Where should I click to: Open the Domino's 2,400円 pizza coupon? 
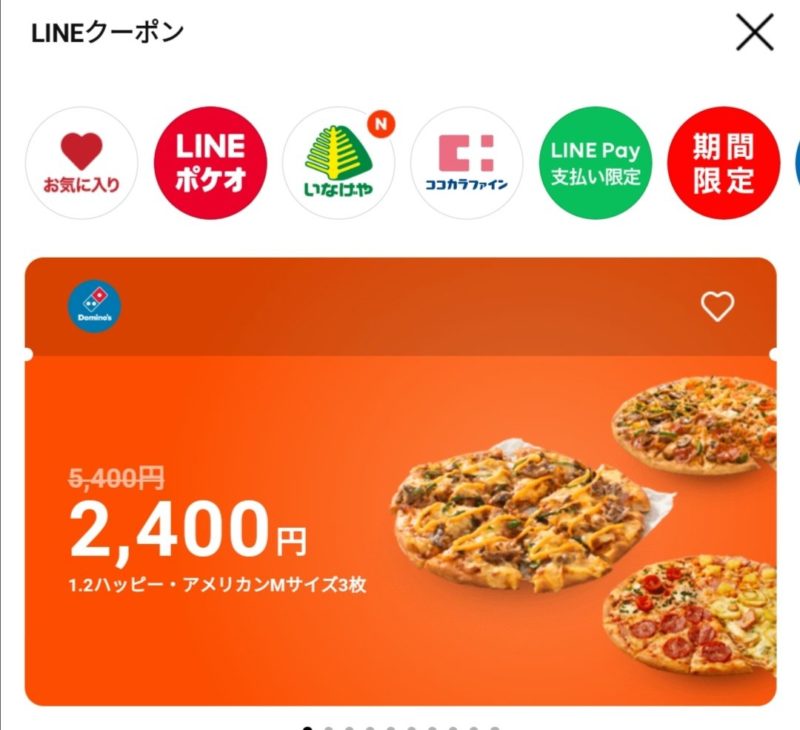point(400,530)
